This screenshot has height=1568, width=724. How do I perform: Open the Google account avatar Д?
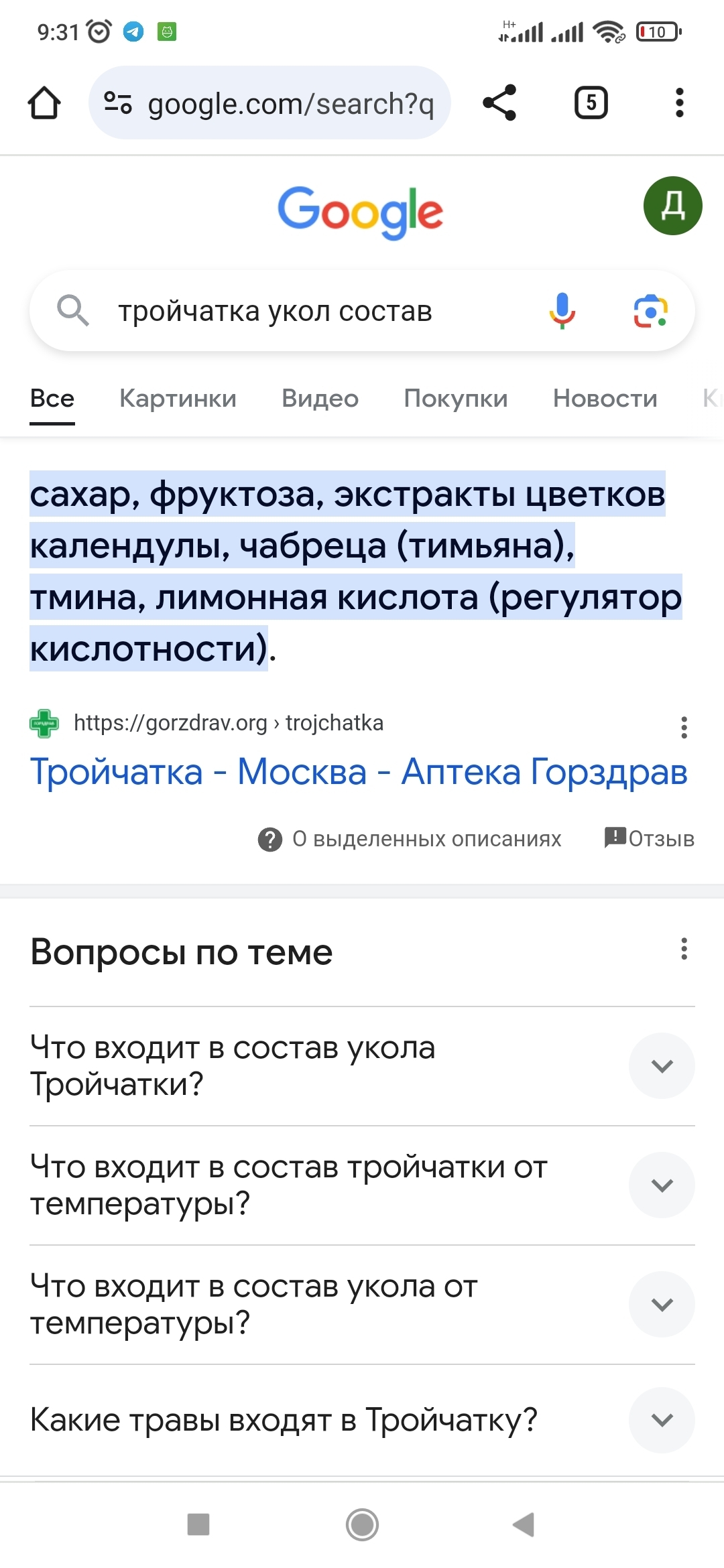tap(672, 206)
